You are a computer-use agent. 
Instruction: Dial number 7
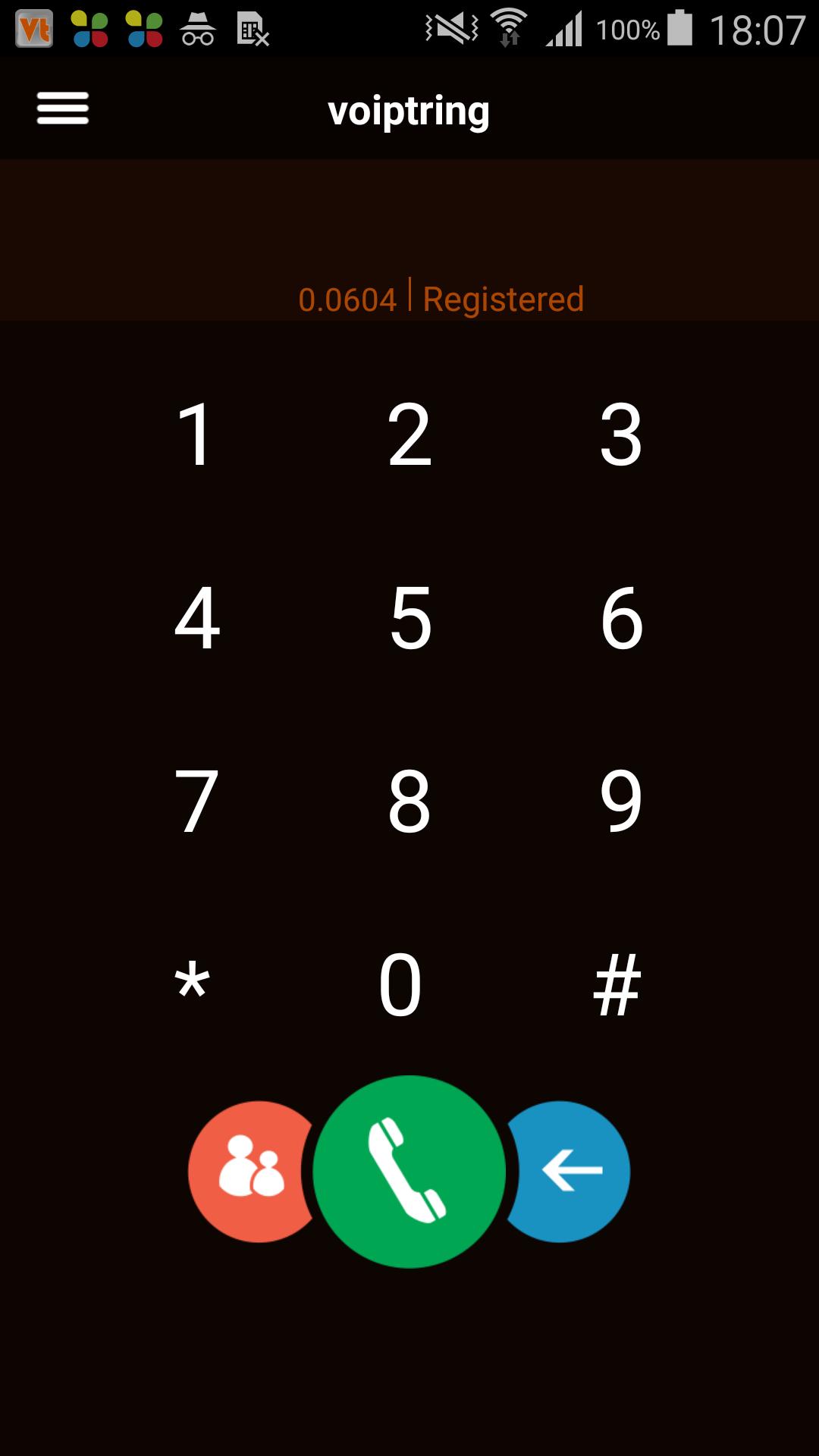tap(196, 802)
